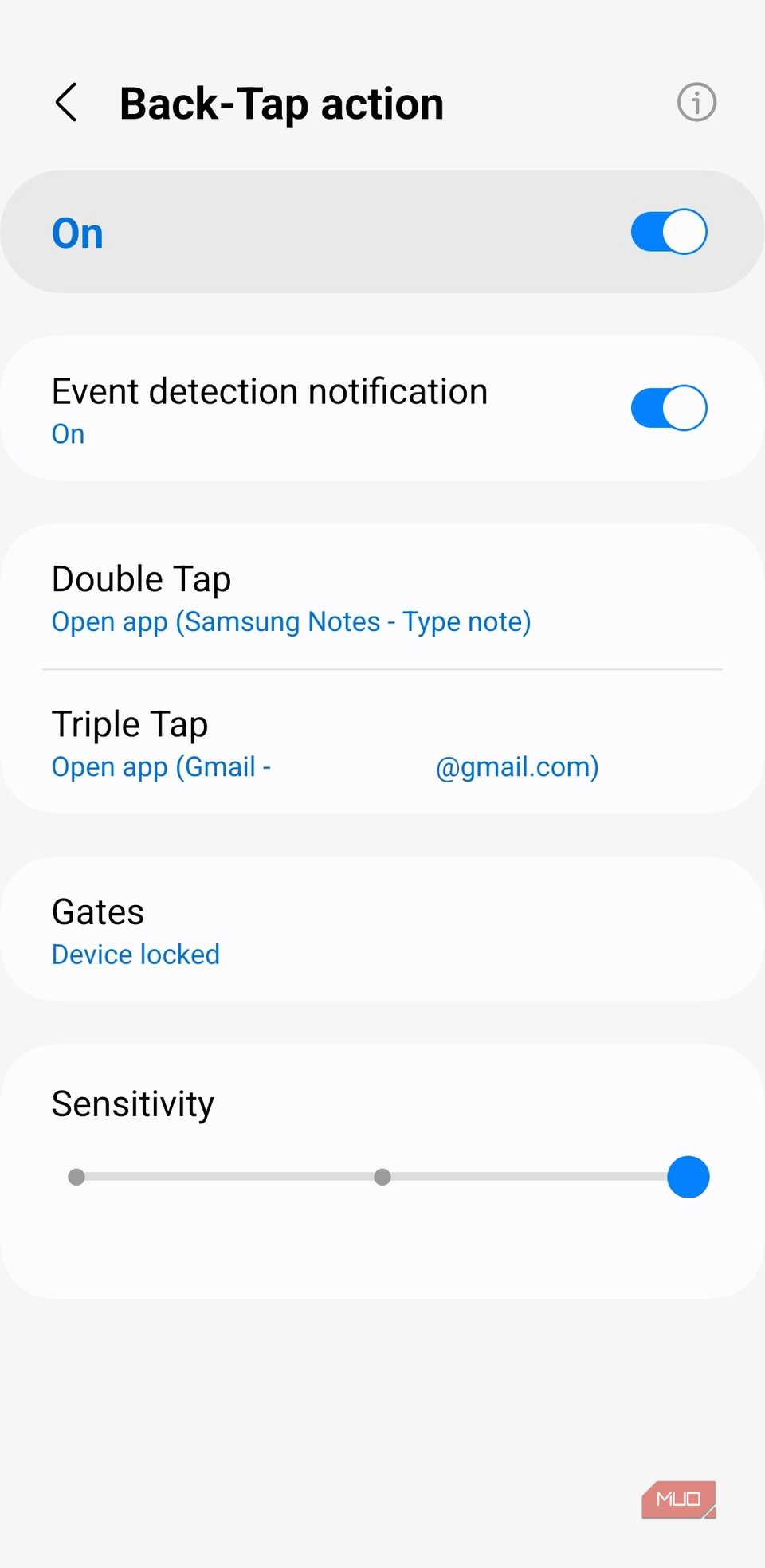The width and height of the screenshot is (765, 1568).
Task: Click the Back-Tap action title
Action: pos(281,103)
